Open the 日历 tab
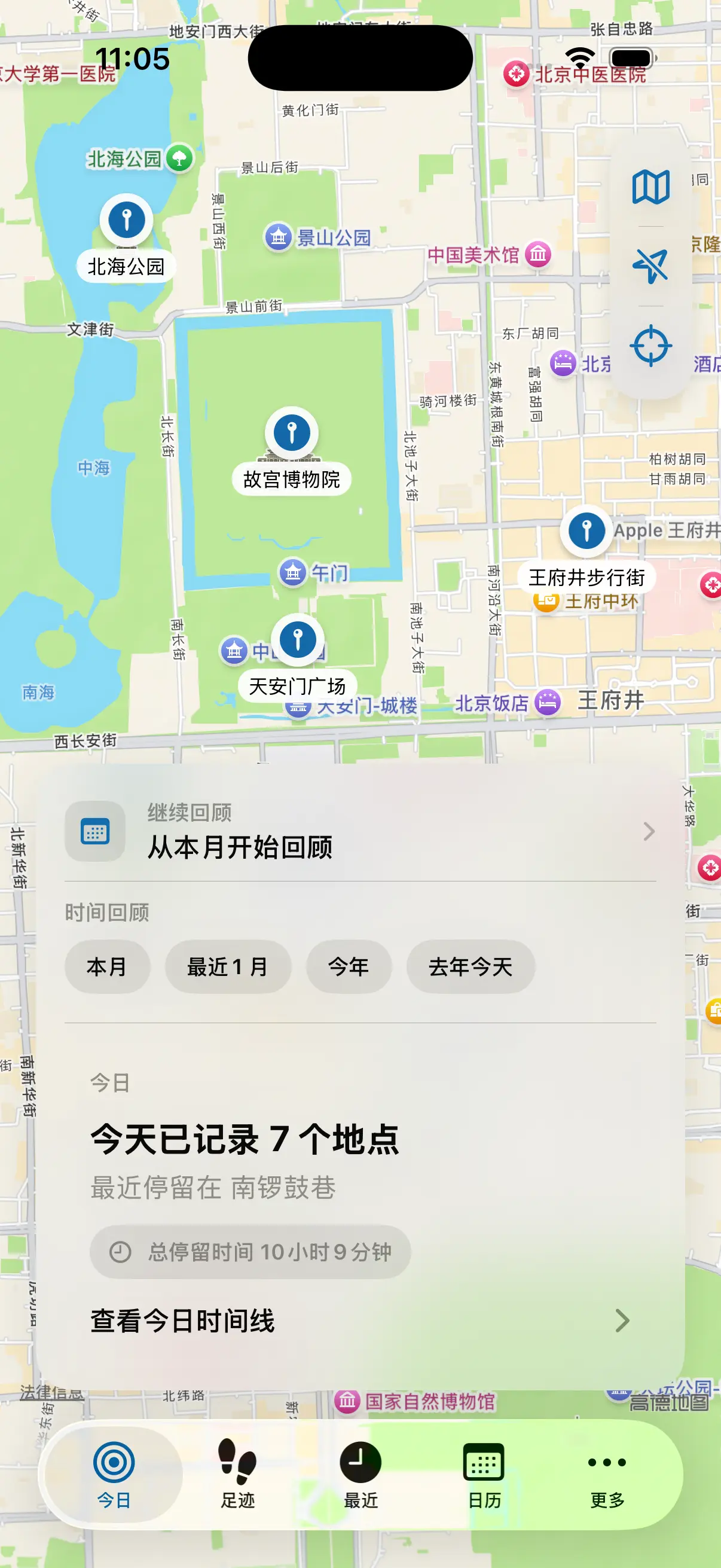This screenshot has height=1568, width=721. click(x=484, y=1473)
